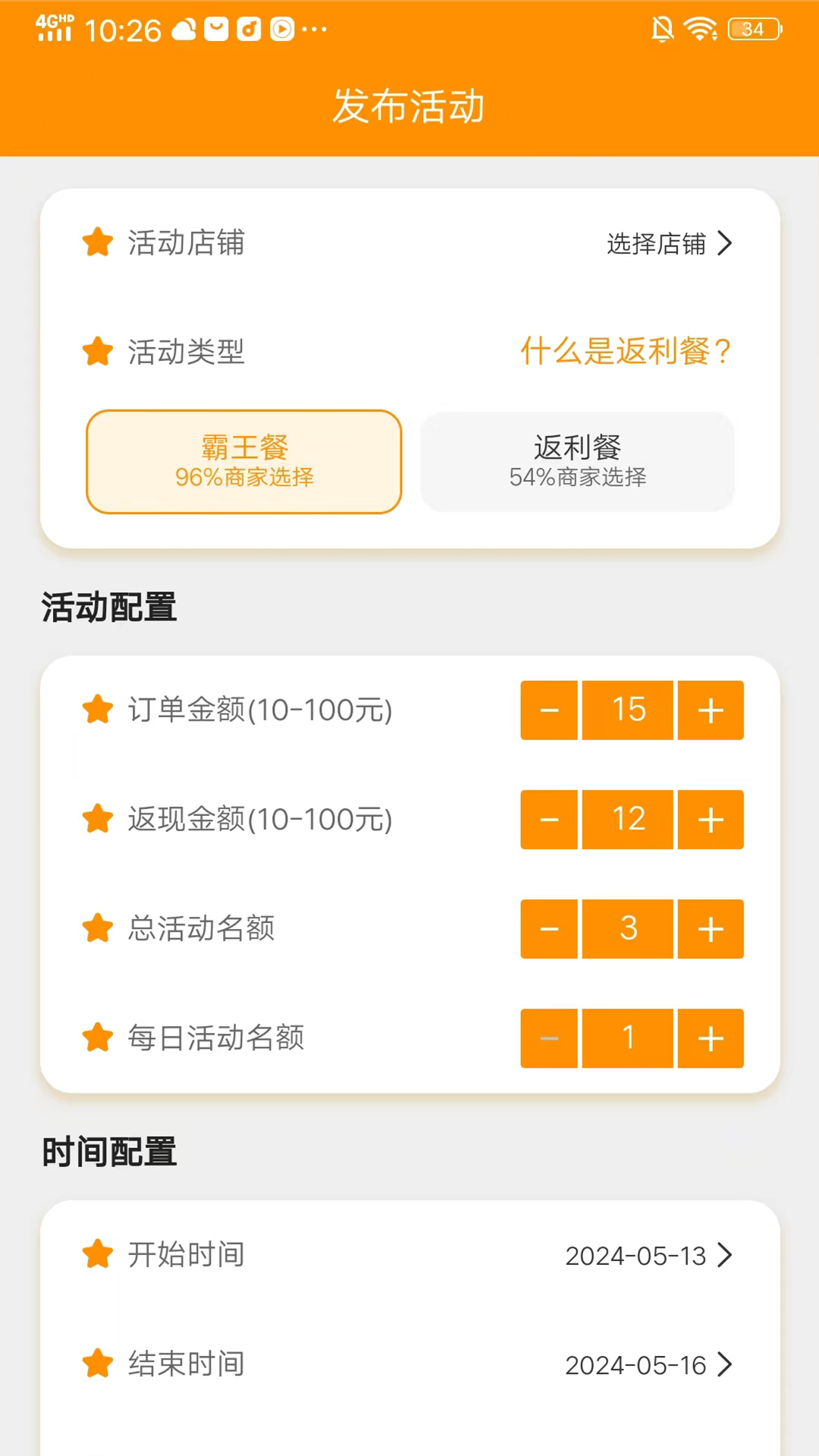The width and height of the screenshot is (819, 1456).
Task: Click the star icon beside 活动店铺
Action: pos(98,243)
